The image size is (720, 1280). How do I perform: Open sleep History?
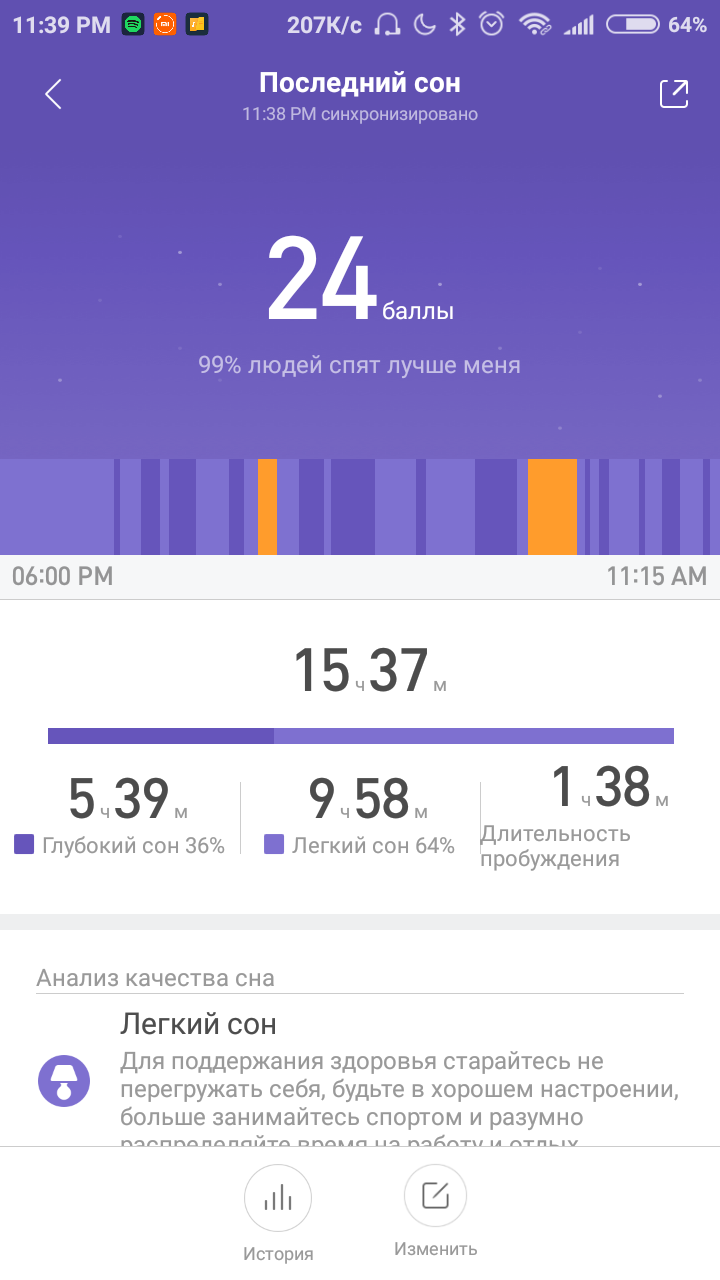[x=278, y=1198]
